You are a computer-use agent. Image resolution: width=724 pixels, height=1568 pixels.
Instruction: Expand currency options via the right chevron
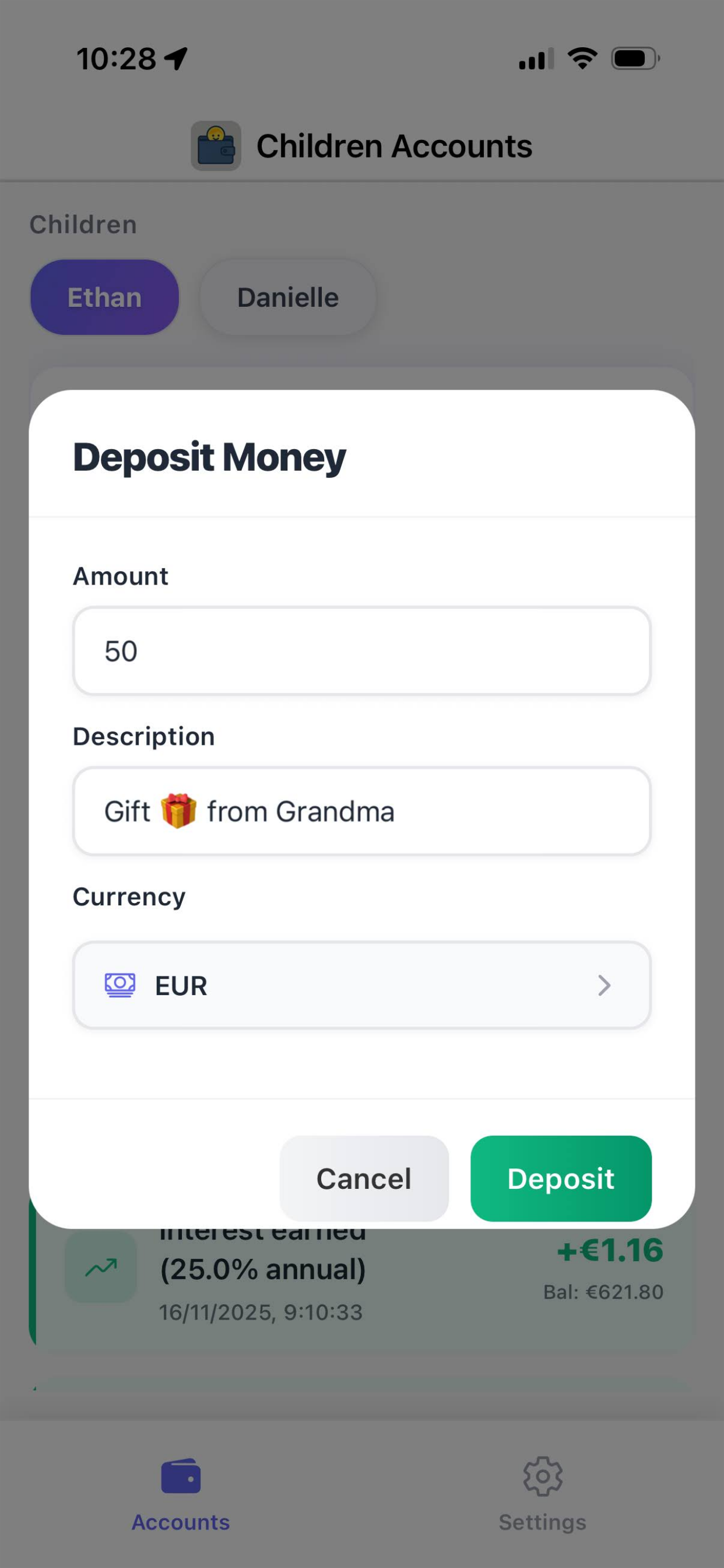pyautogui.click(x=604, y=985)
